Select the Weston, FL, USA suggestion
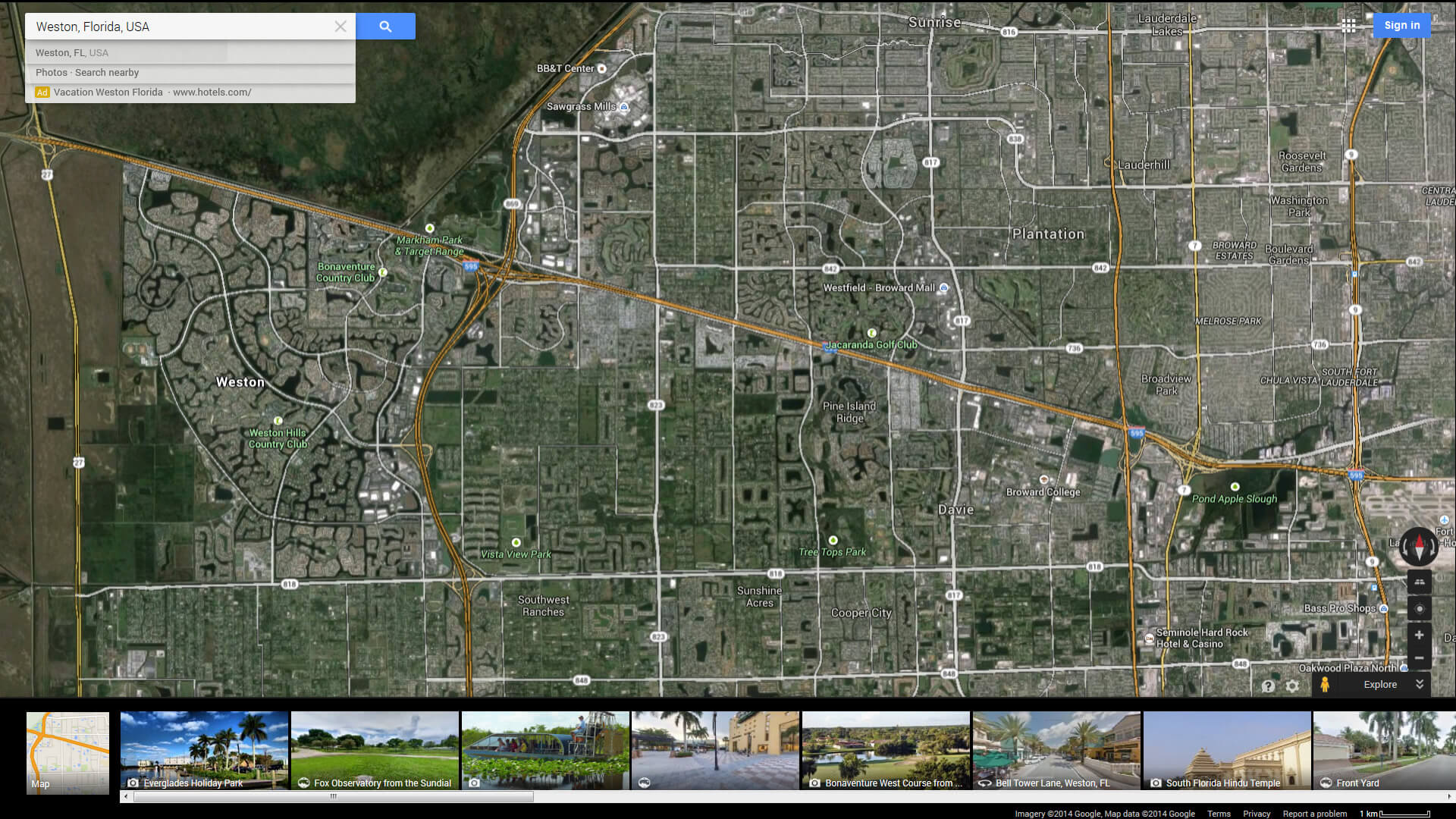 pos(72,53)
